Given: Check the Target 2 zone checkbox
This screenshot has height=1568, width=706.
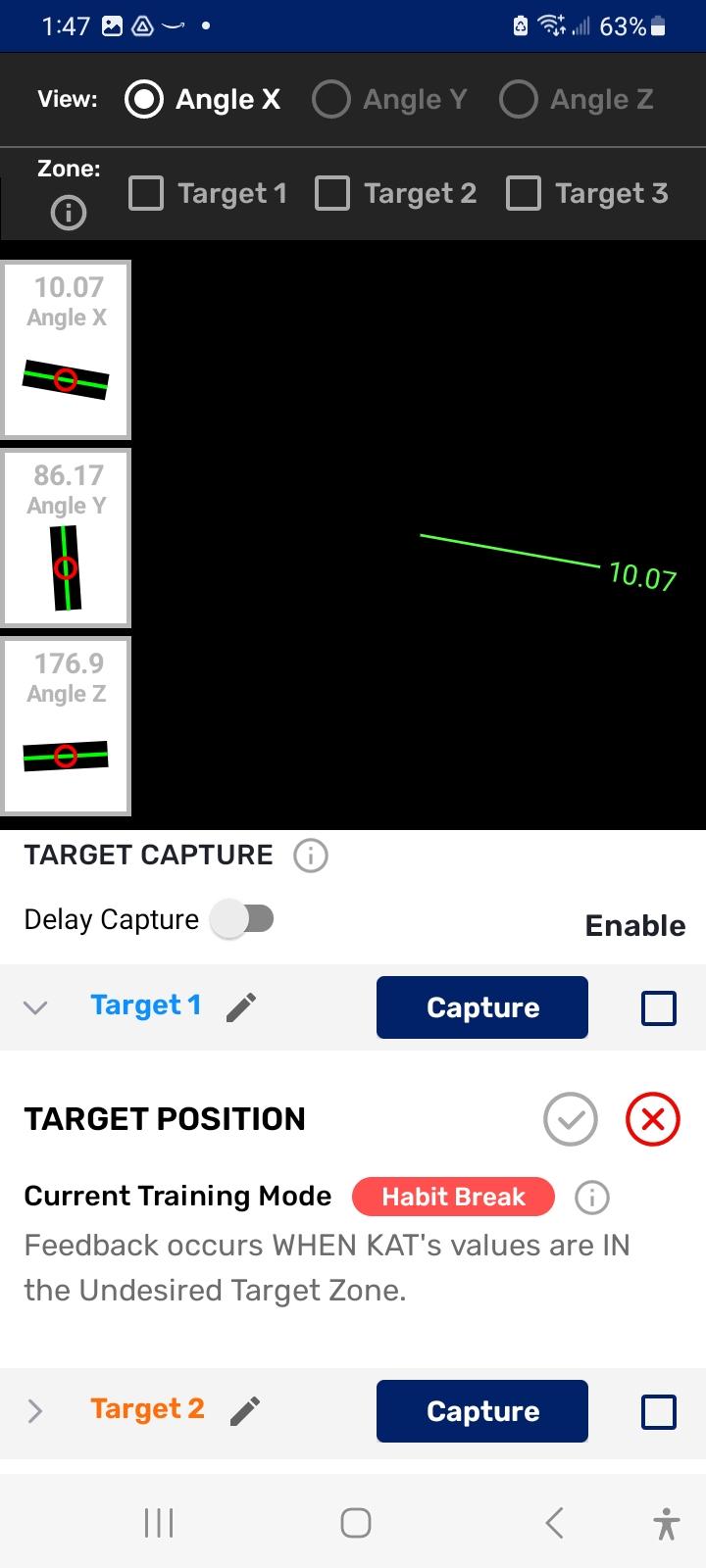Looking at the screenshot, I should pos(332,193).
